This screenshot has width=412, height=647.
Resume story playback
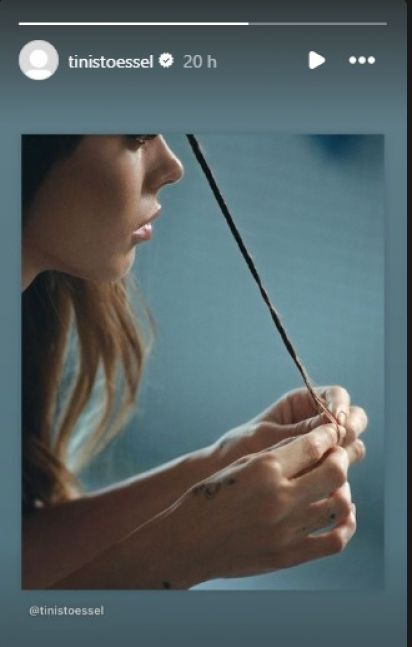click(317, 60)
